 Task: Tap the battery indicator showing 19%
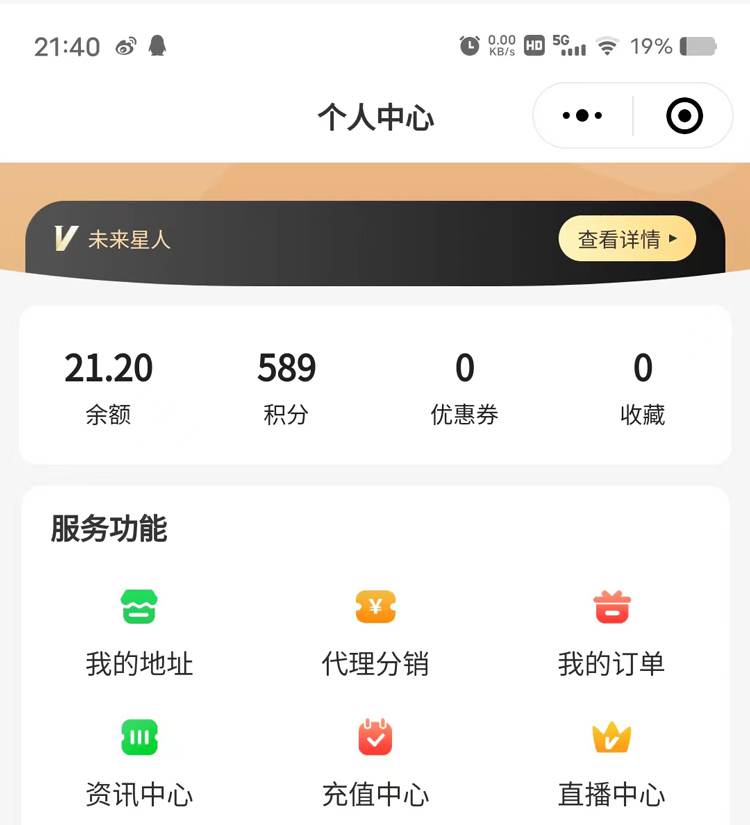tap(697, 45)
